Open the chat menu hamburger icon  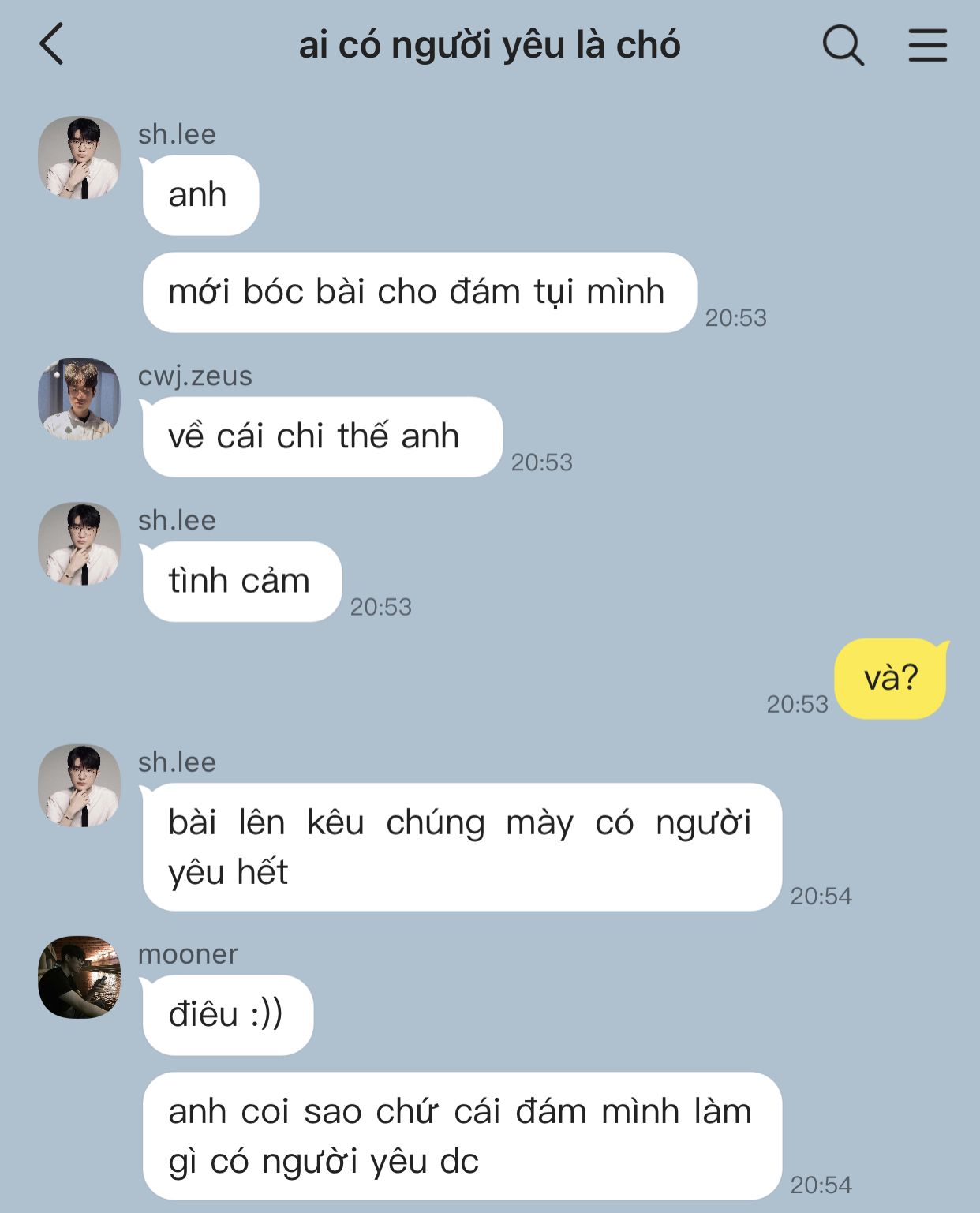coord(927,45)
